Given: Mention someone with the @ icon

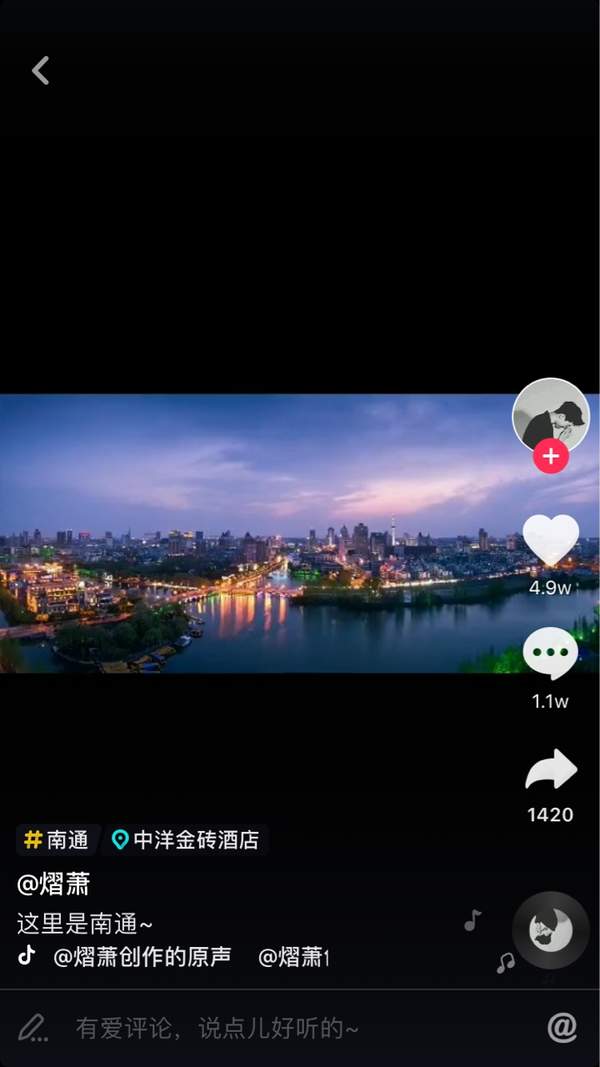Looking at the screenshot, I should pyautogui.click(x=562, y=1027).
